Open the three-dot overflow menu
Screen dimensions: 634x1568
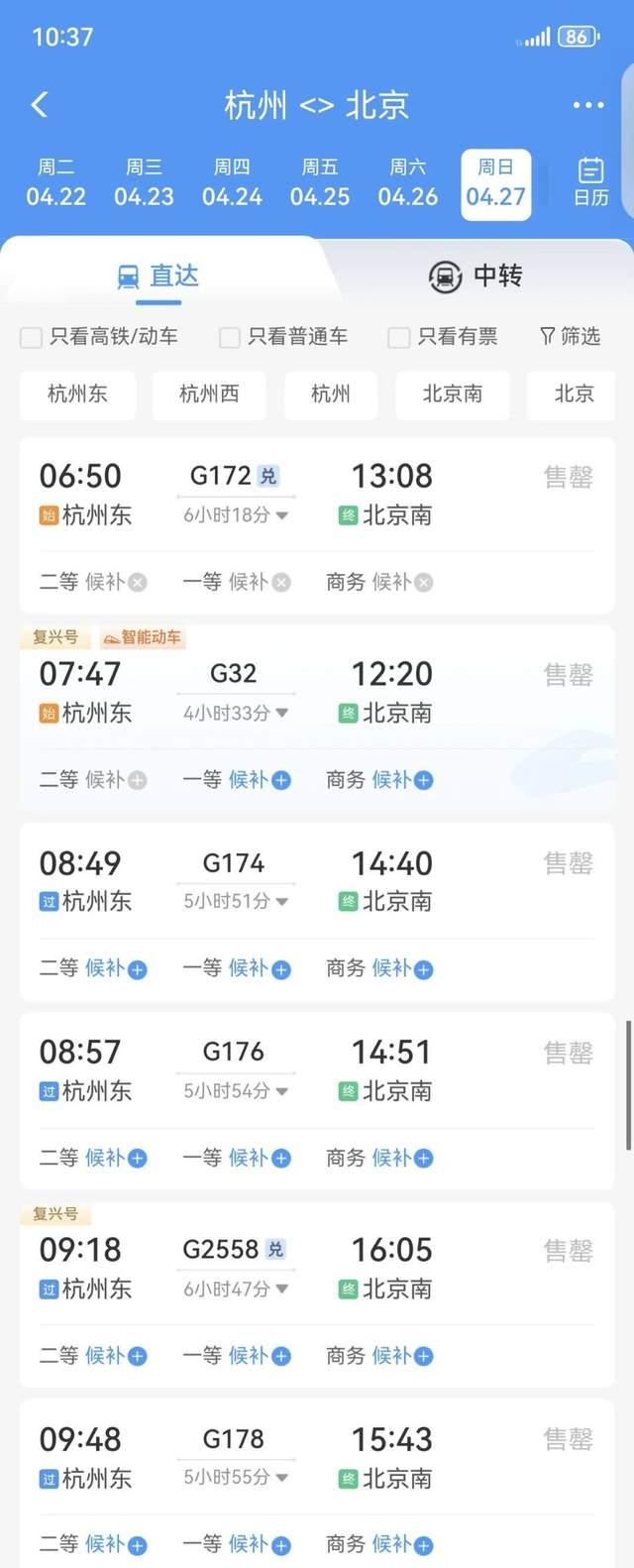tap(587, 105)
